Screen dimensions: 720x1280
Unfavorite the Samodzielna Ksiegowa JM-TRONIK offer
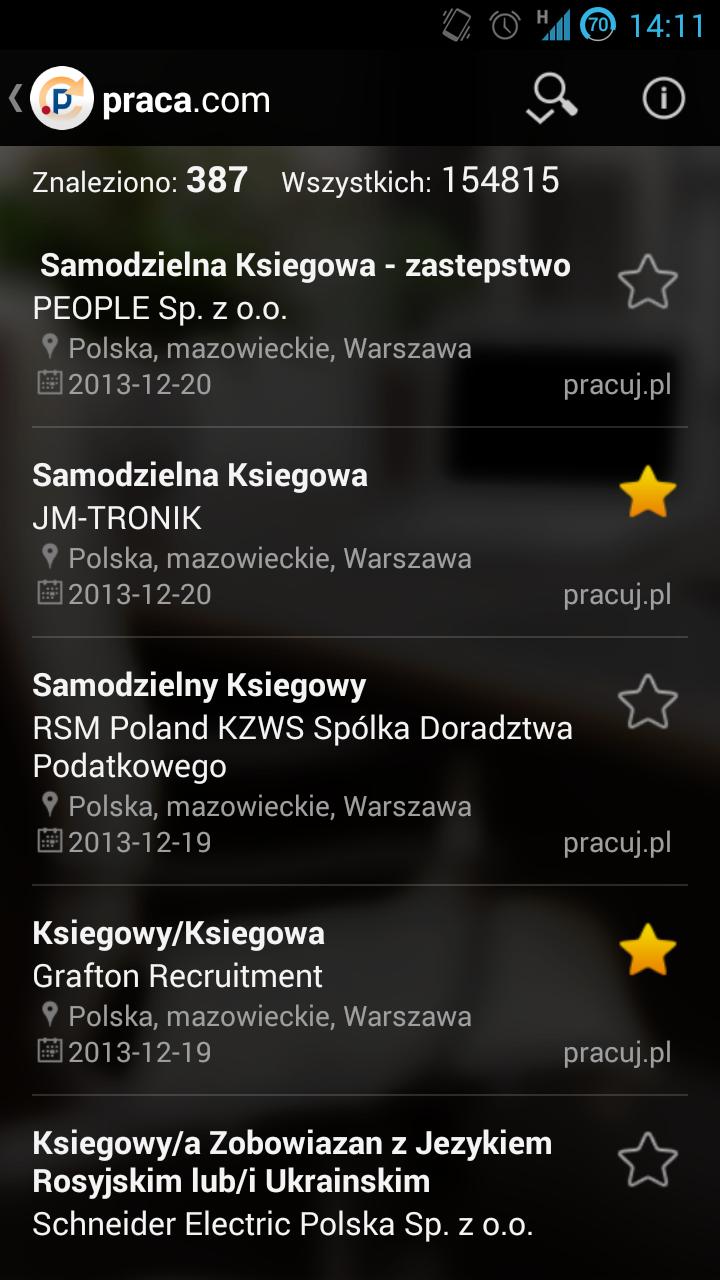tap(648, 491)
